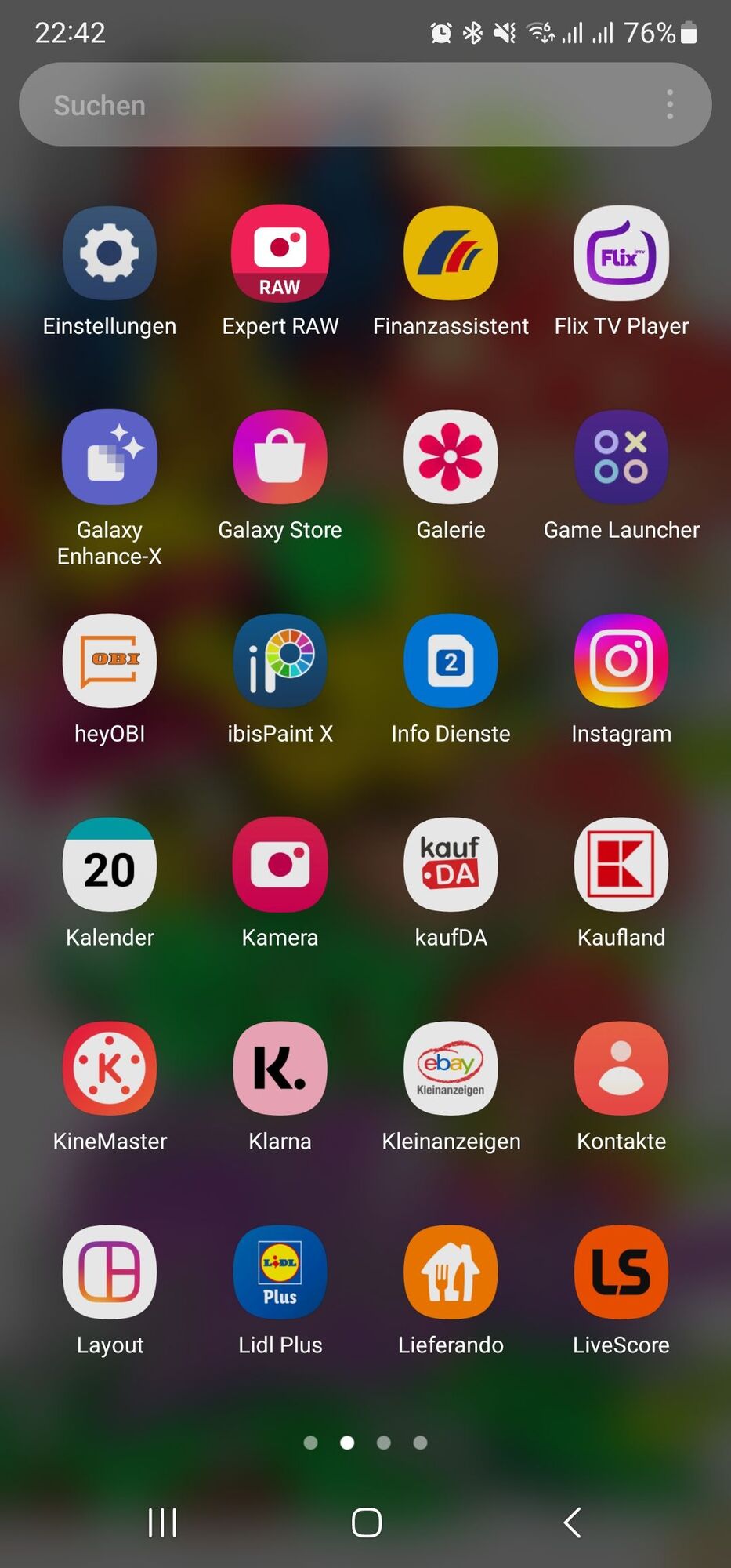Open Instagram

point(621,661)
